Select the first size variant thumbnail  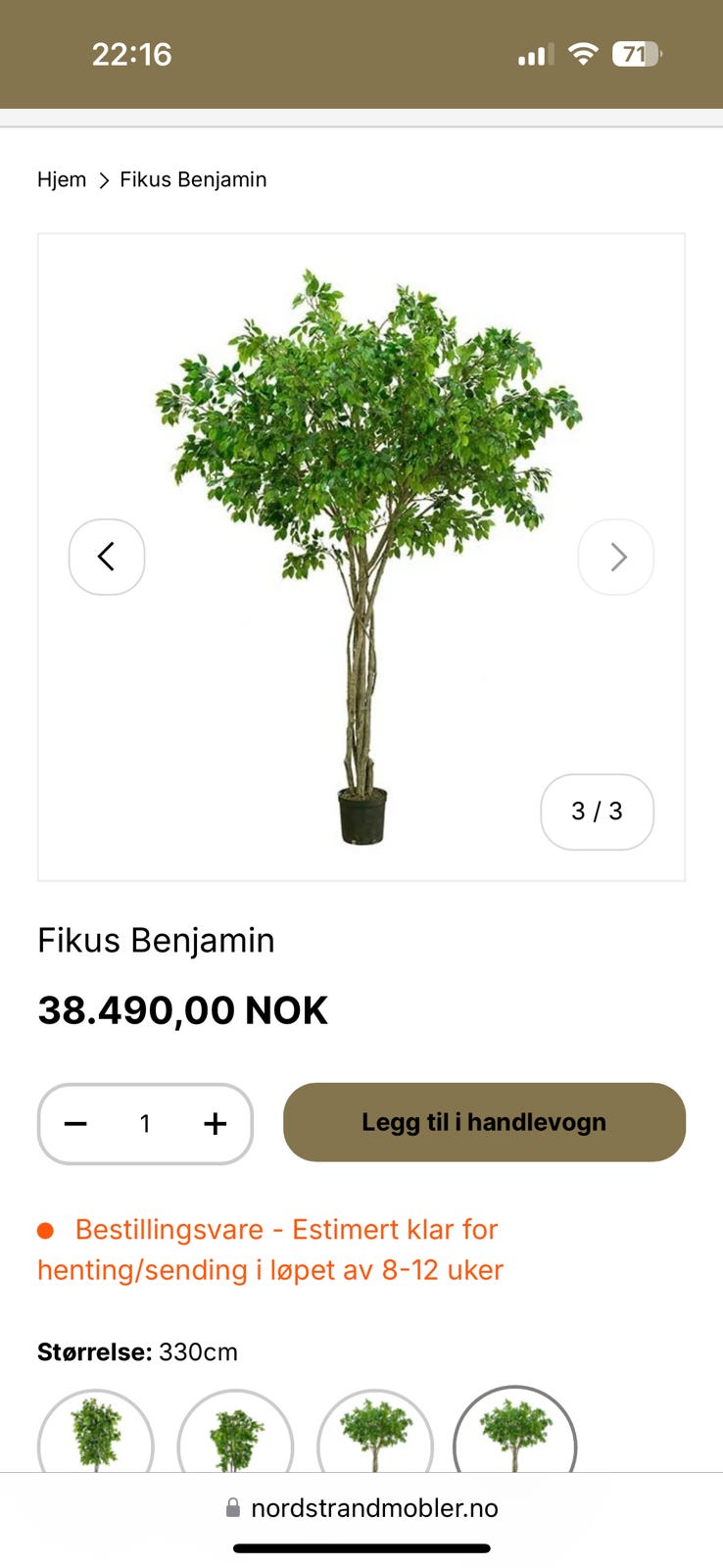click(x=96, y=1434)
